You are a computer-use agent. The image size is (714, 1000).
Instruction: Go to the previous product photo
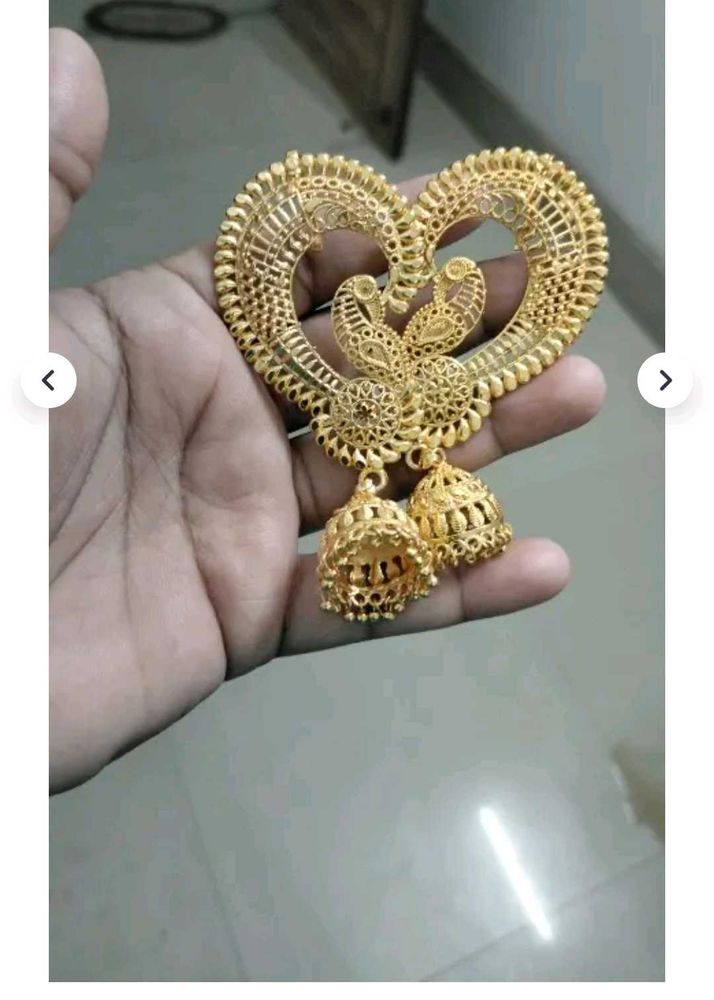(x=48, y=380)
